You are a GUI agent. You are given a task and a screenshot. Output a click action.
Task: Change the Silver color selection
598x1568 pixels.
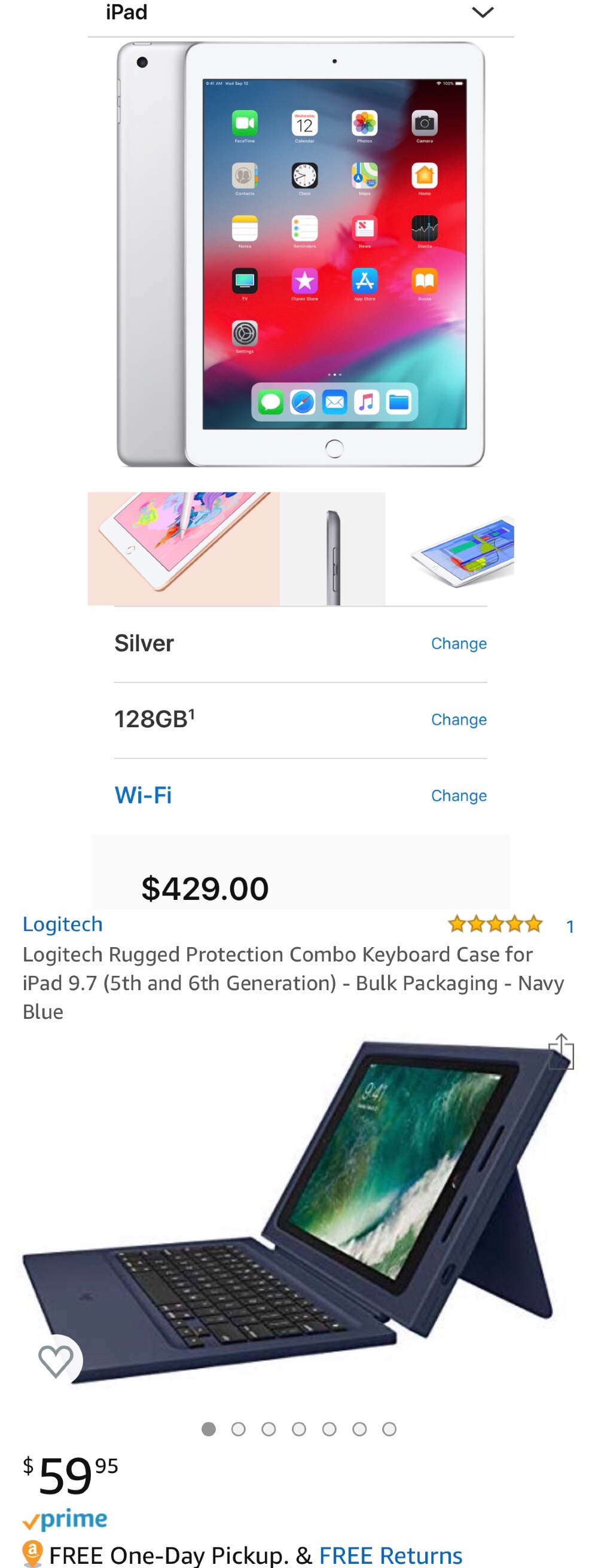point(459,644)
